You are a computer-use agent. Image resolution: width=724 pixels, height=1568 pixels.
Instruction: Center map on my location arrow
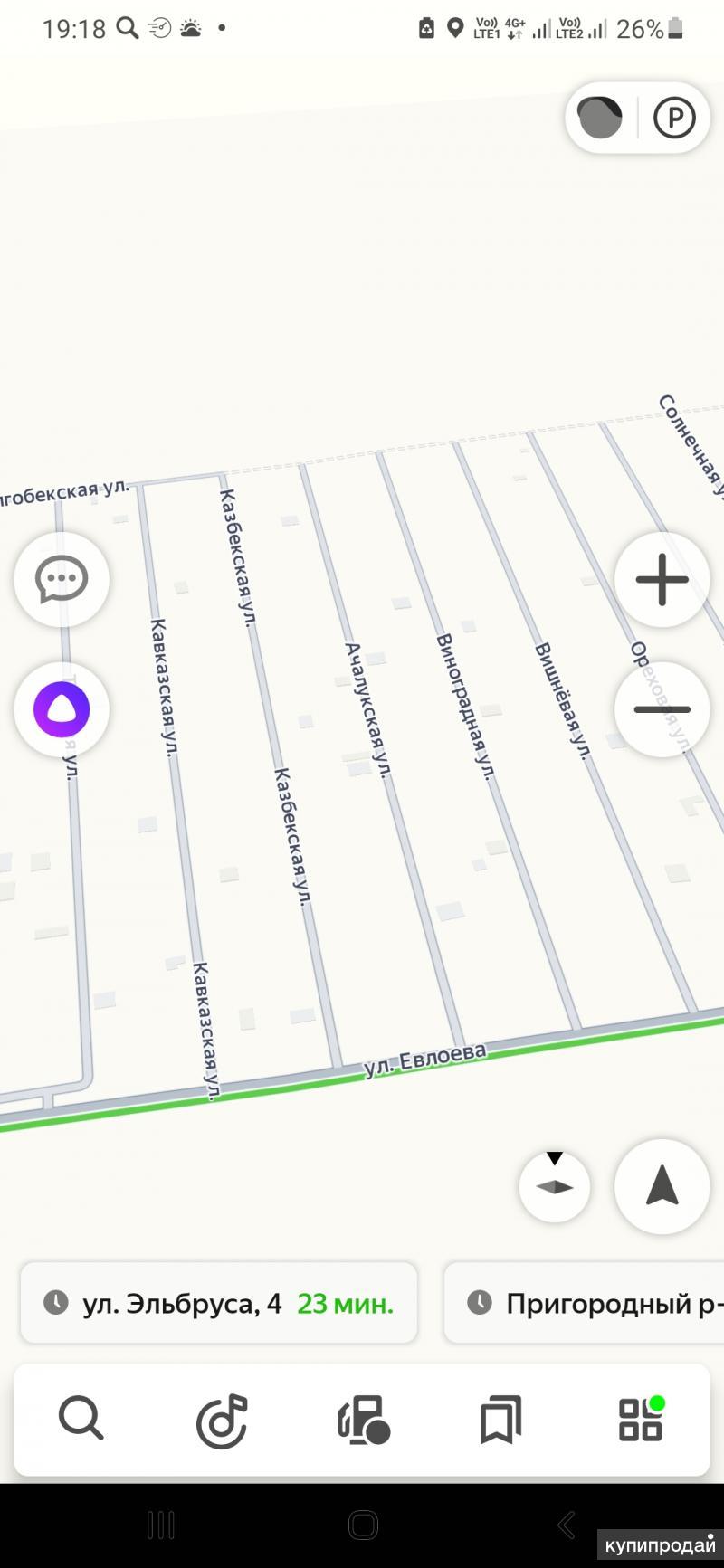coord(662,1186)
